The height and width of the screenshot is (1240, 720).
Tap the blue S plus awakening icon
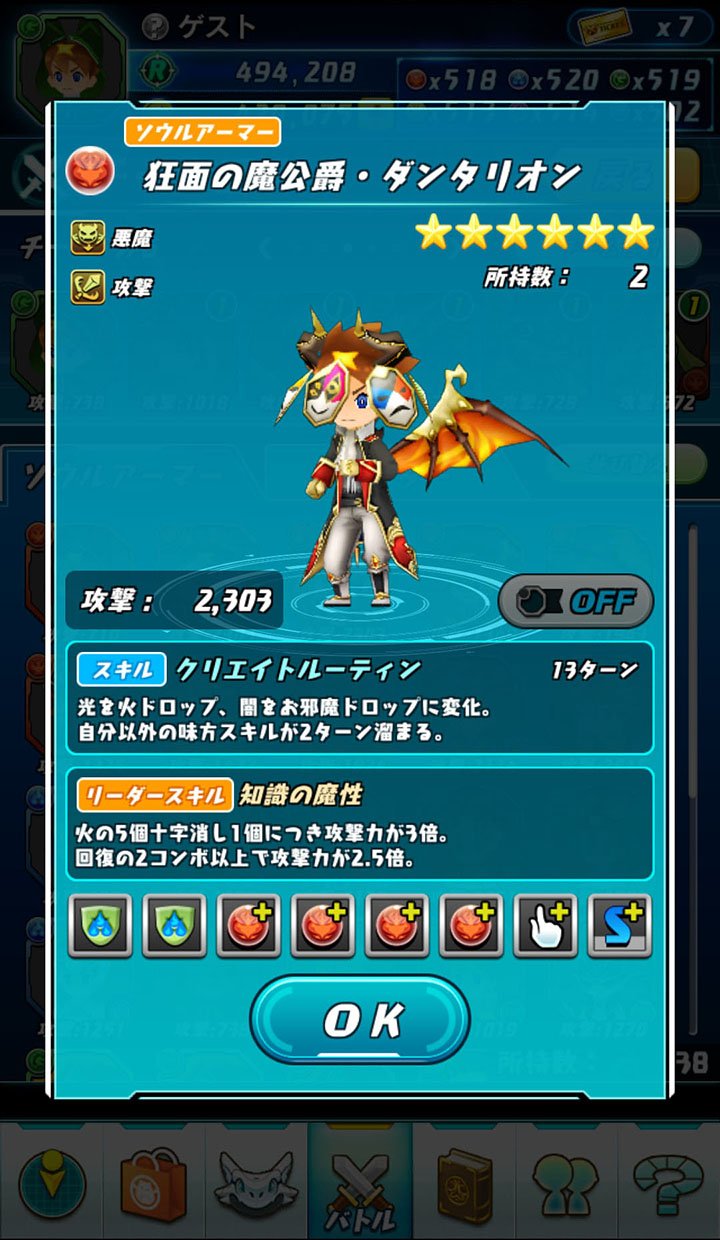point(619,926)
